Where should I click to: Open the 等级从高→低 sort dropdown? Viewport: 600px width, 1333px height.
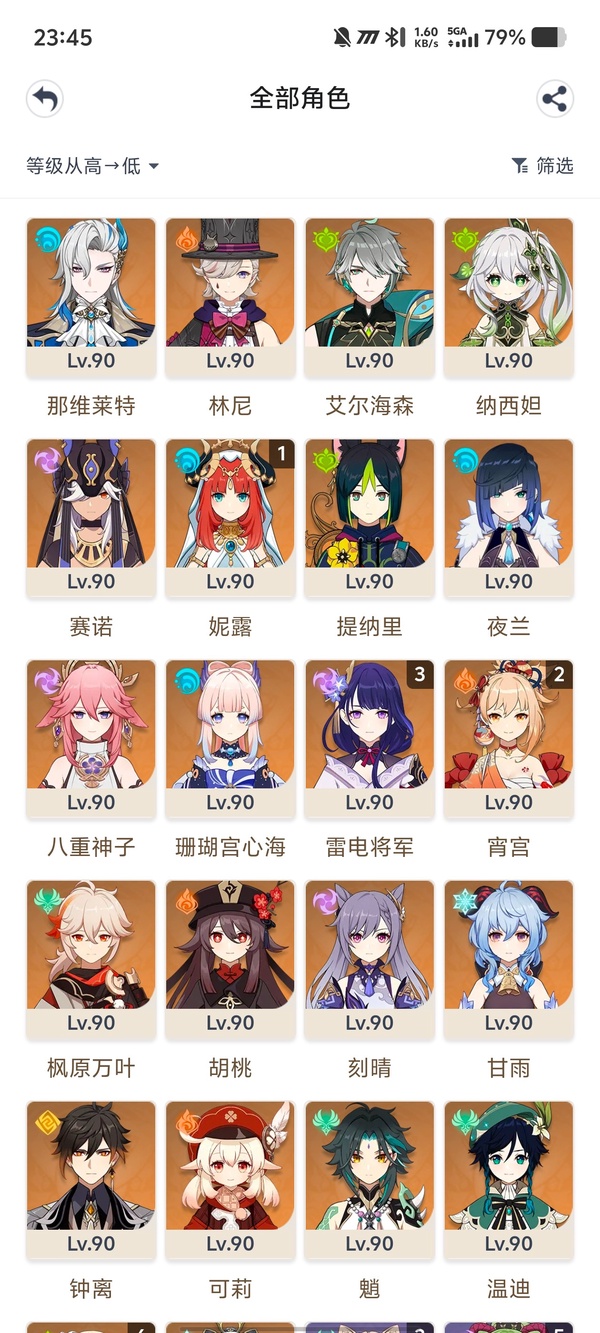(93, 166)
